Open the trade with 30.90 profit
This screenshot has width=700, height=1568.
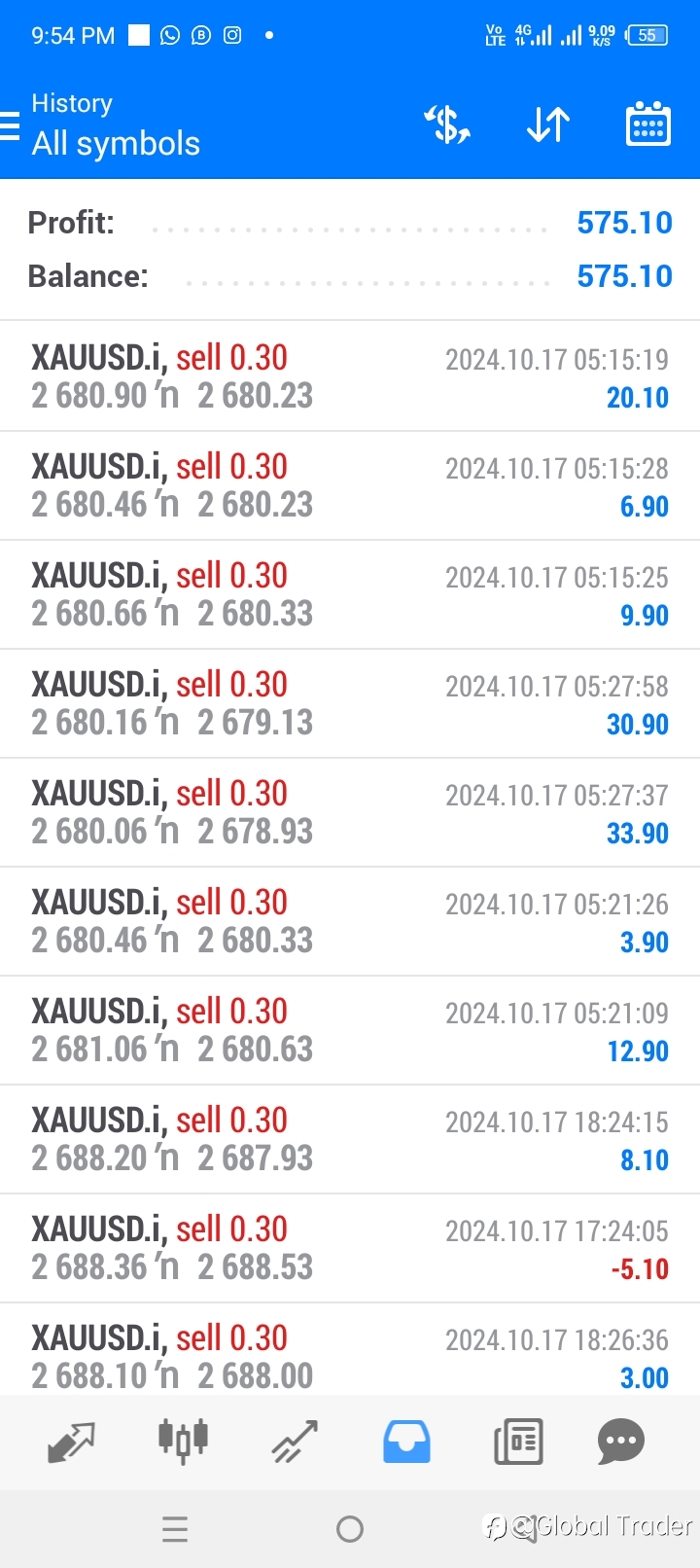pos(350,703)
